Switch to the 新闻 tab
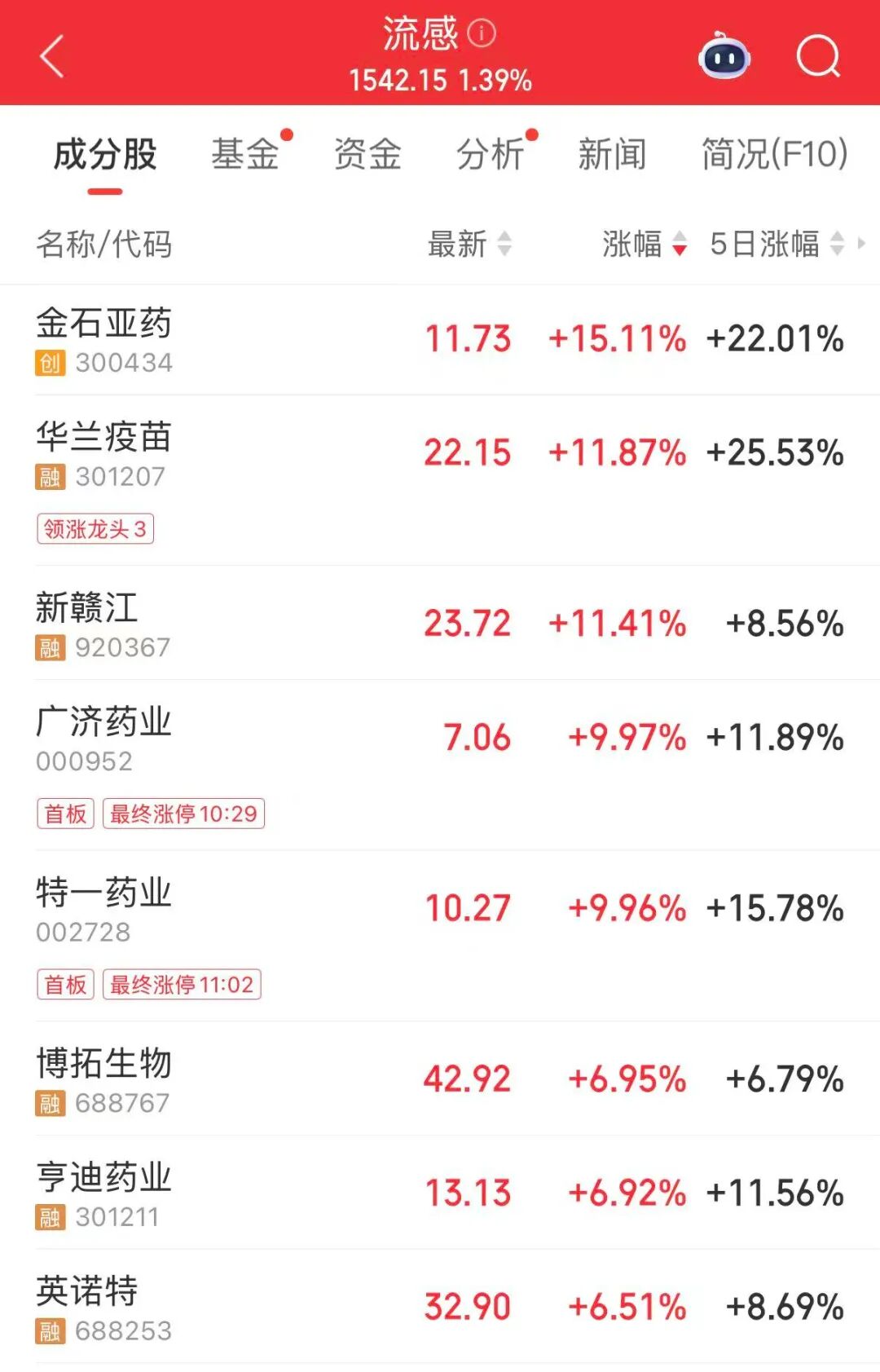The image size is (880, 1372). point(612,154)
